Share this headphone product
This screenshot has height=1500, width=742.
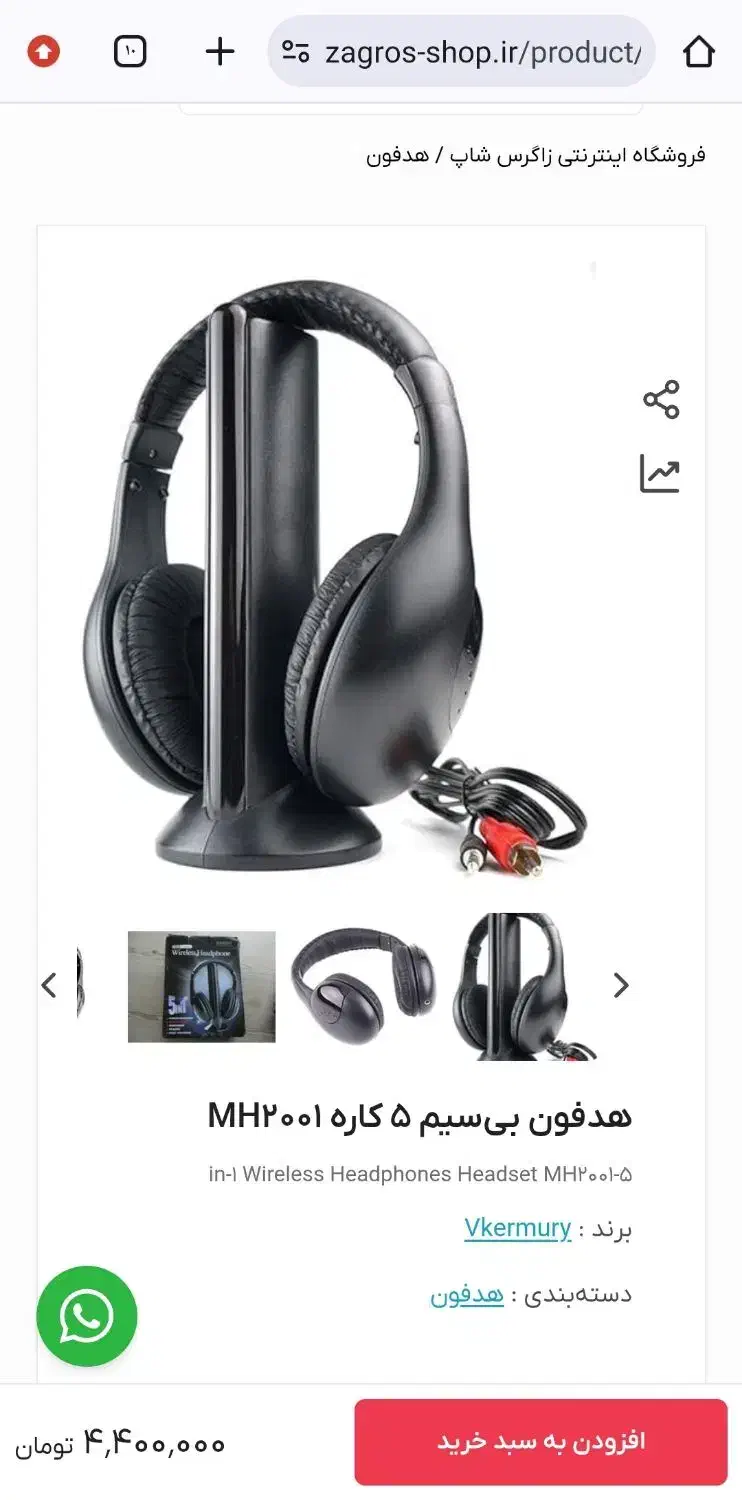(660, 399)
